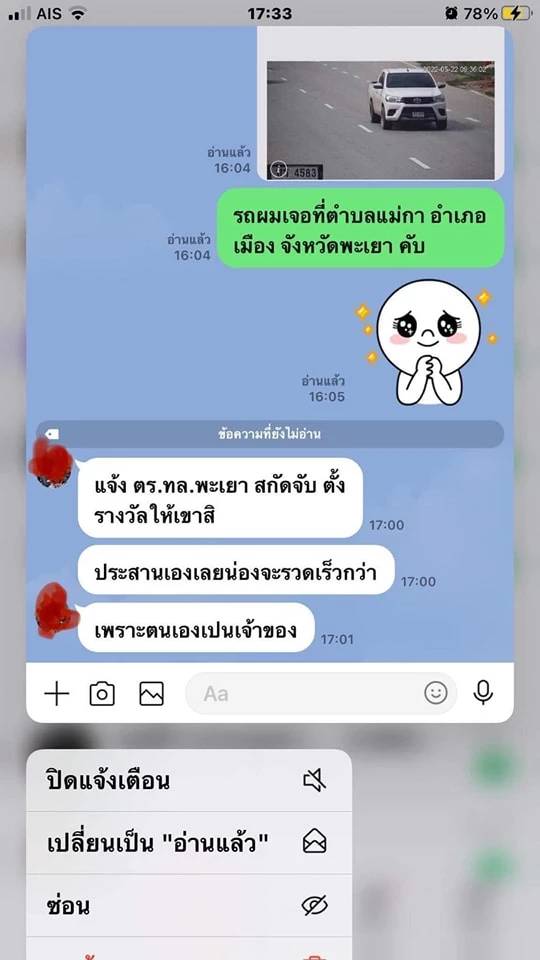
Task: Select ซ่อน to hide this chat
Action: coord(189,906)
